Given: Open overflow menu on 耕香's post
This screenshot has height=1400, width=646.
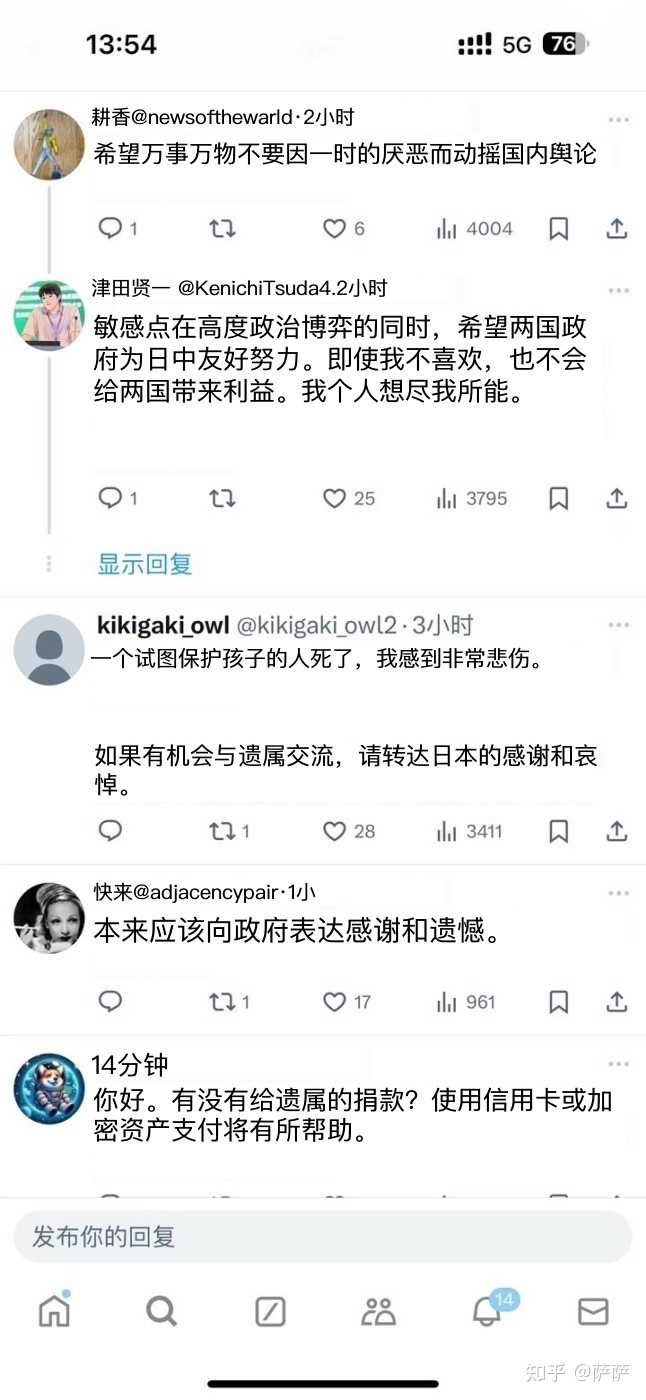Looking at the screenshot, I should pos(619,120).
